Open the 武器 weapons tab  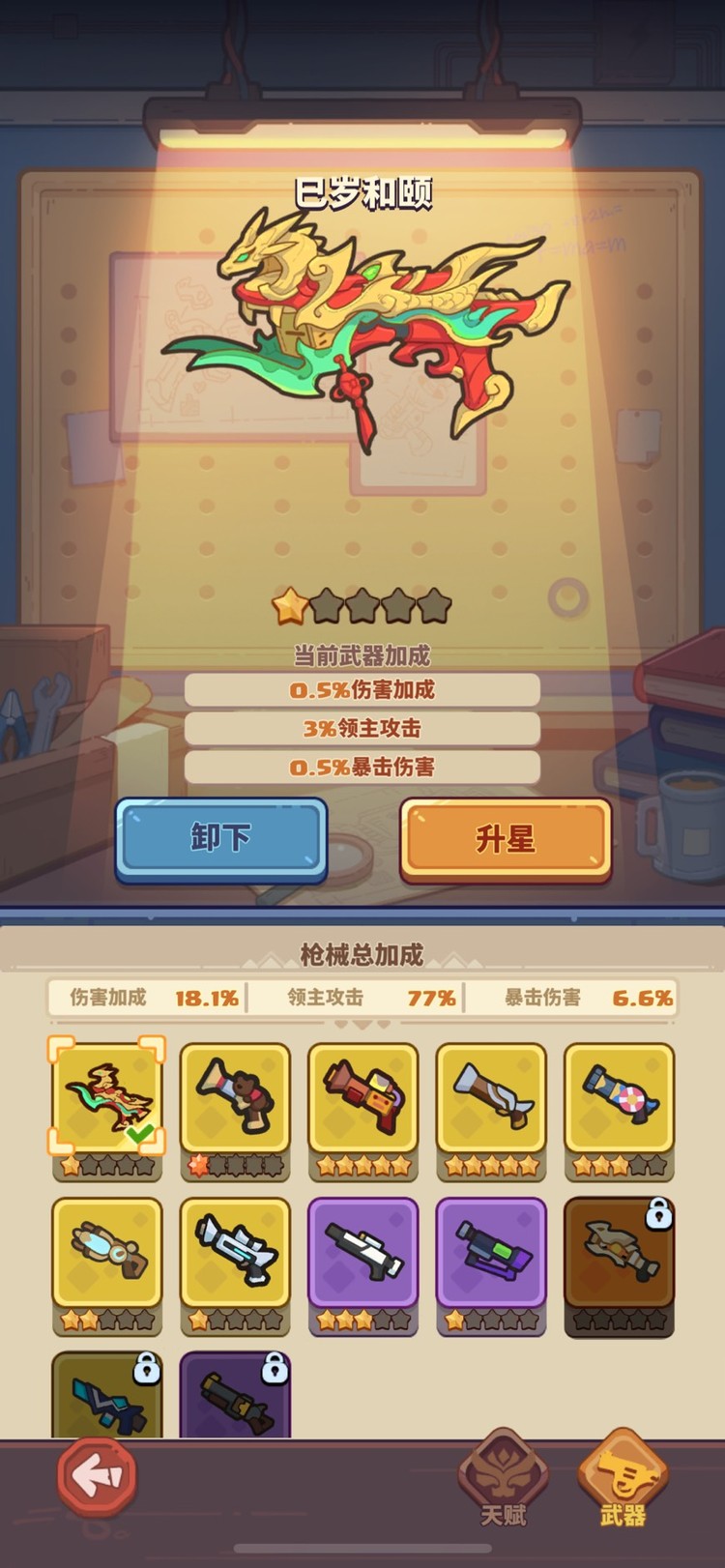point(622,1479)
